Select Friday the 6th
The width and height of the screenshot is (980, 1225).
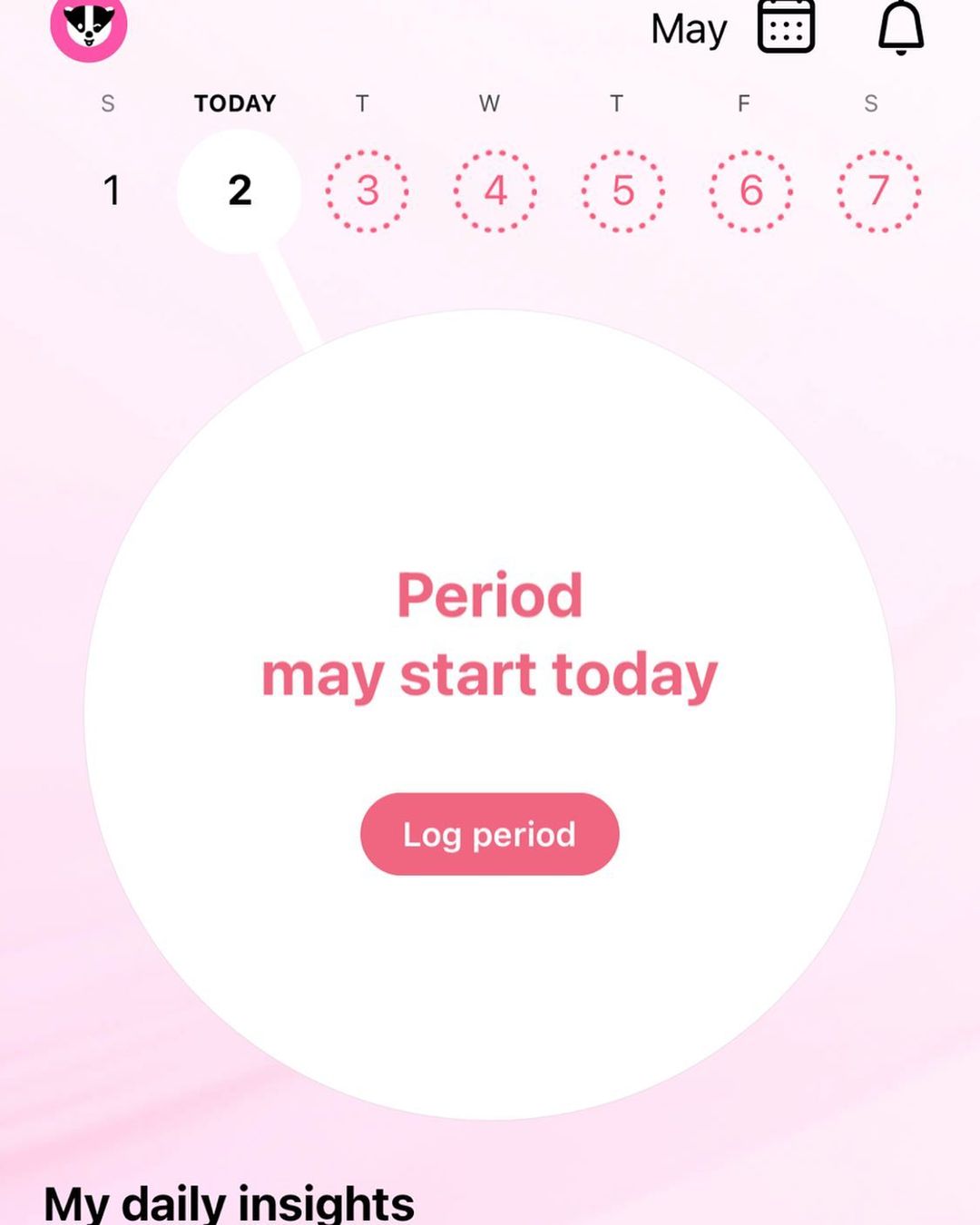[750, 191]
